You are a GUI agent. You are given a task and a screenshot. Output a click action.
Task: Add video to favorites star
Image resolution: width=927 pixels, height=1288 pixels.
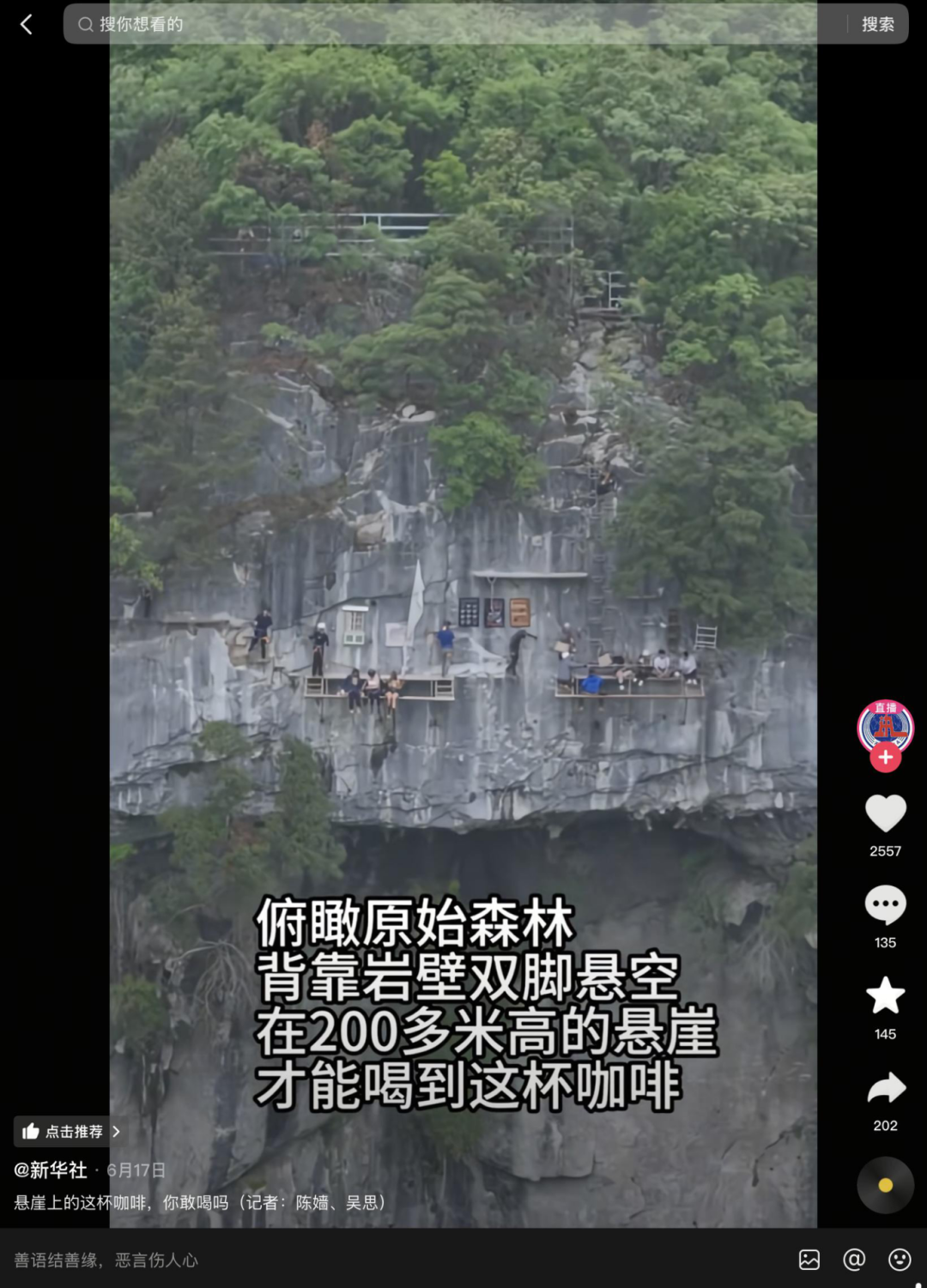pos(885,996)
